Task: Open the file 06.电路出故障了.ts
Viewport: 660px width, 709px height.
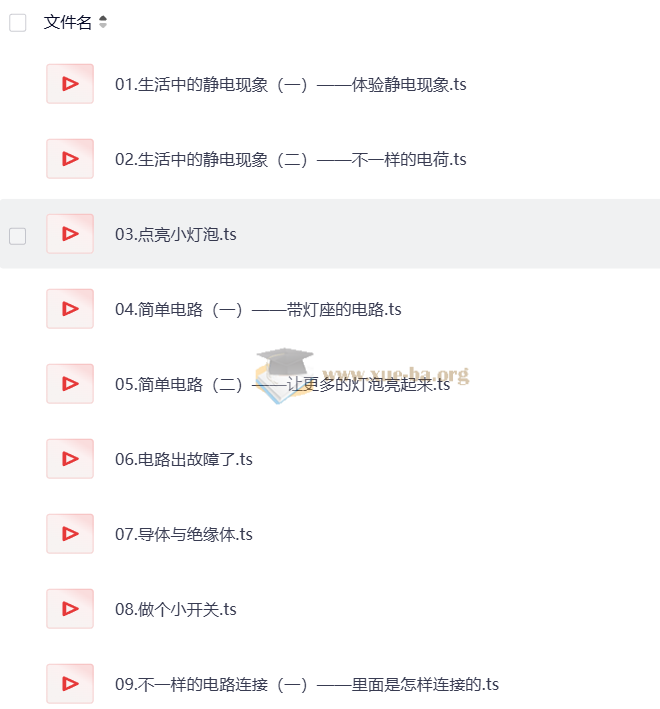Action: point(183,460)
